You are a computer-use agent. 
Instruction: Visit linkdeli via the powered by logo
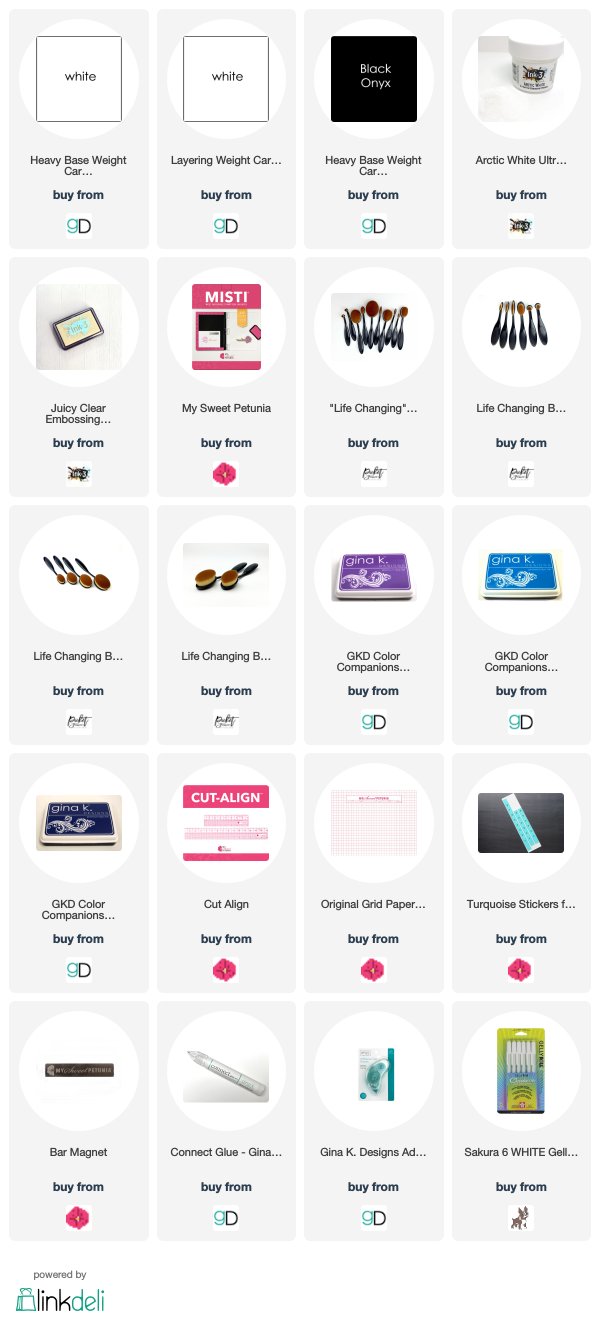pos(60,1298)
